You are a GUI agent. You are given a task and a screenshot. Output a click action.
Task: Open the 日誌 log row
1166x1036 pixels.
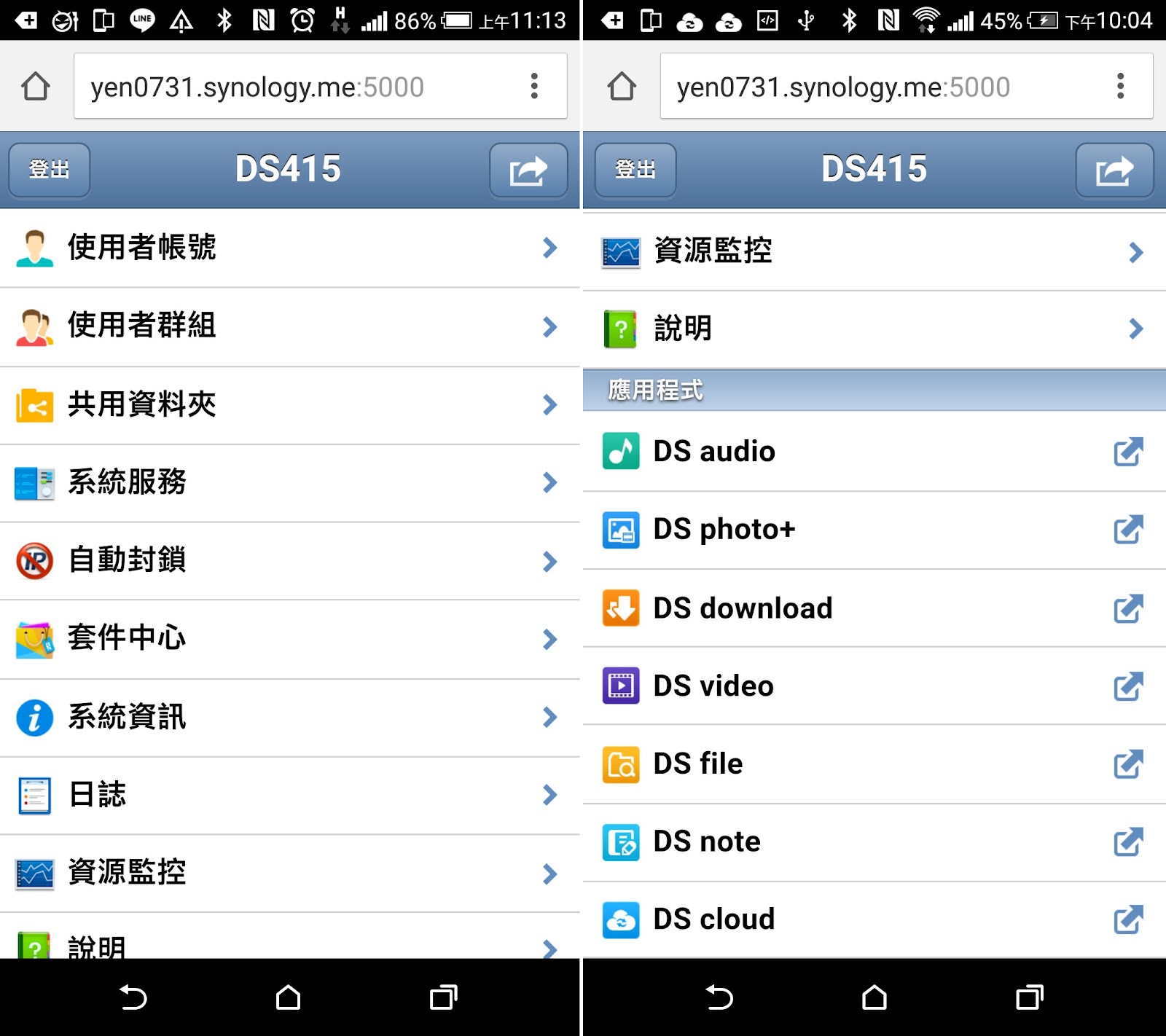pyautogui.click(x=289, y=795)
